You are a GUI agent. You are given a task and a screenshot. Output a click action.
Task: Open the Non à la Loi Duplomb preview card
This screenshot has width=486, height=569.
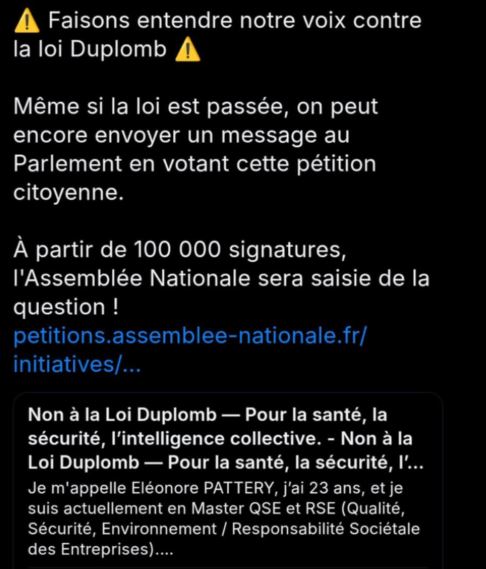(x=228, y=481)
